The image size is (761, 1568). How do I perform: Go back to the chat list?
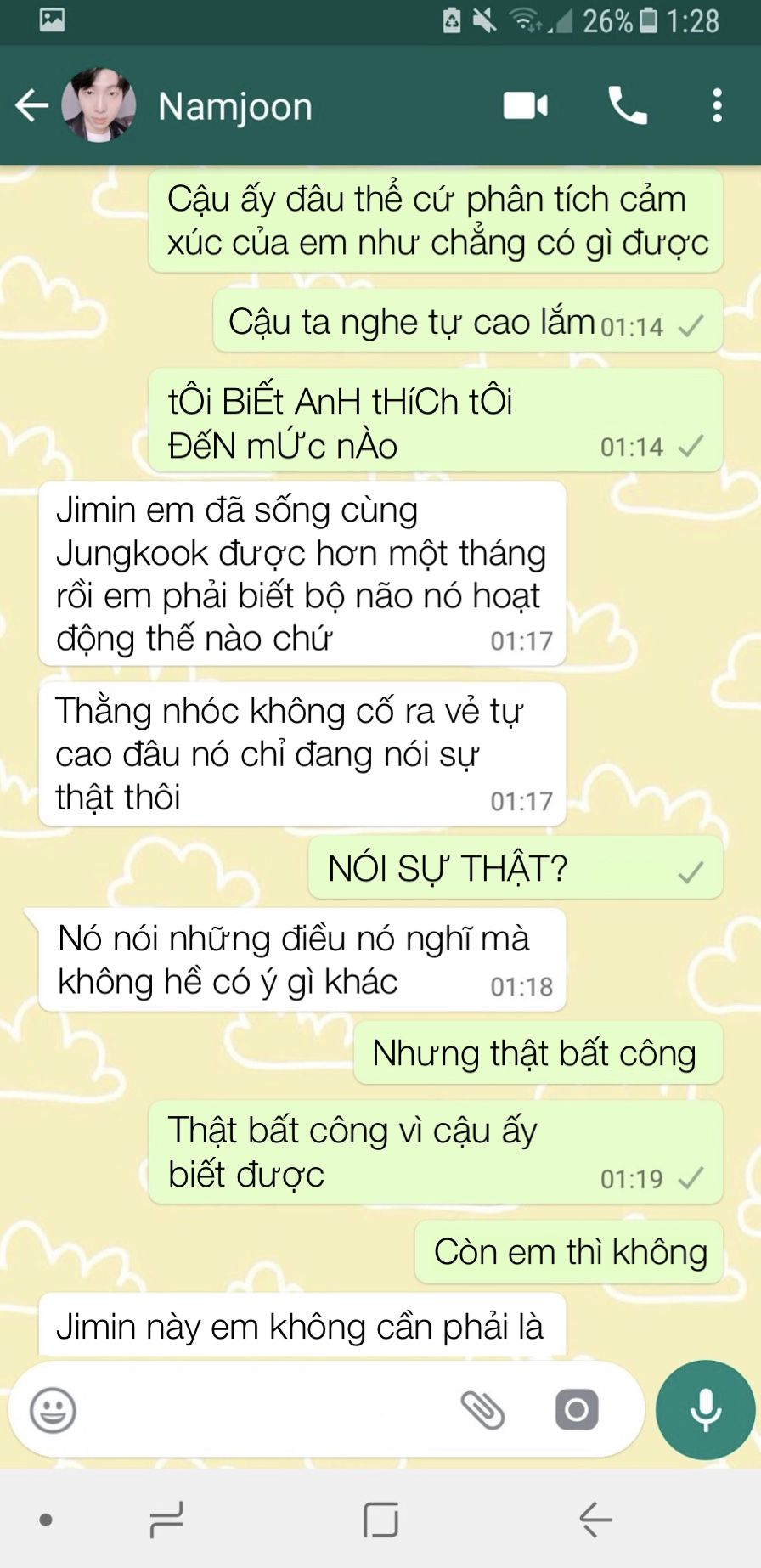[x=32, y=106]
